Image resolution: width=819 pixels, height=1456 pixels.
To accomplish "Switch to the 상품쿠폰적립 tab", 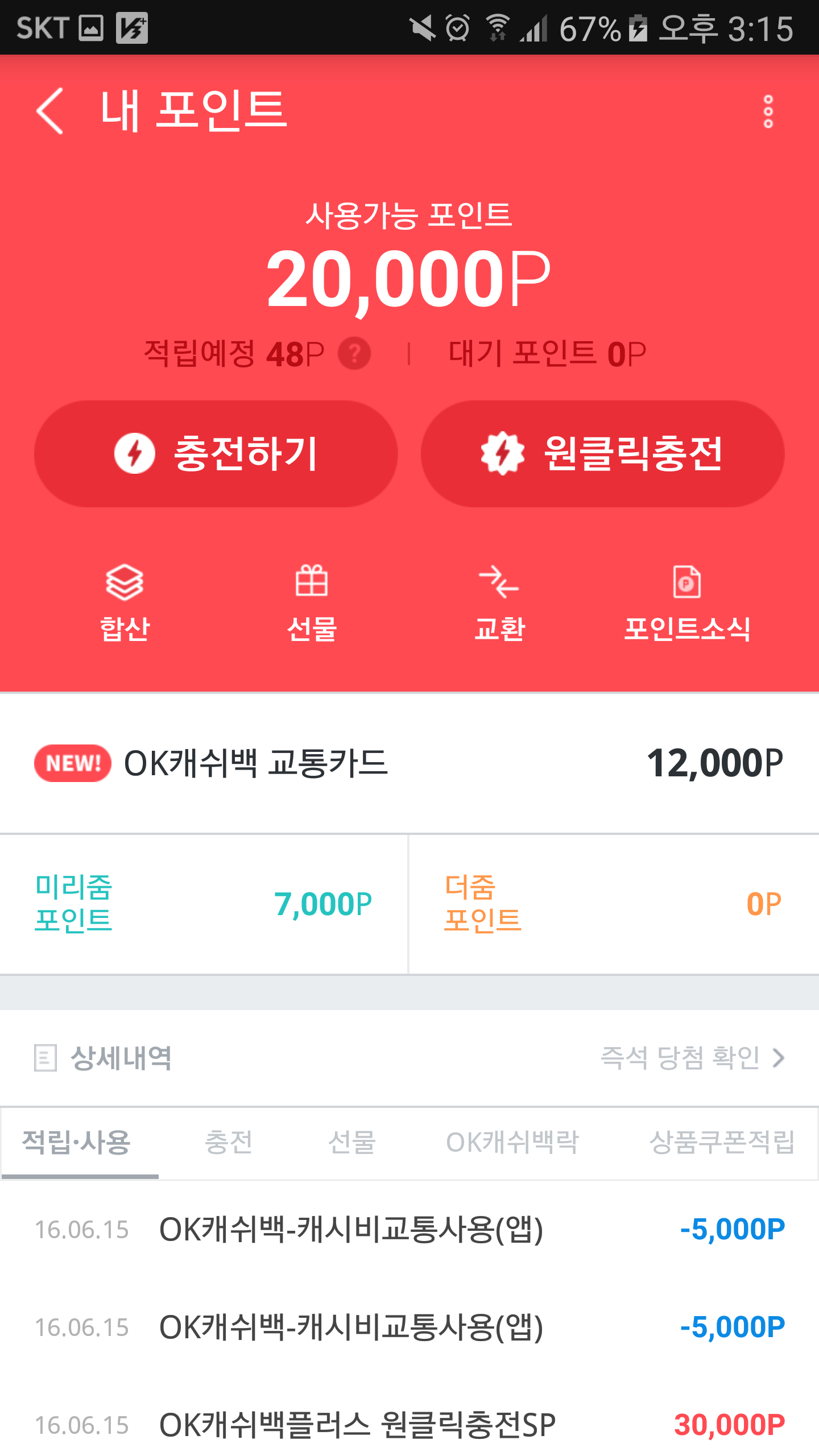I will [x=721, y=1142].
